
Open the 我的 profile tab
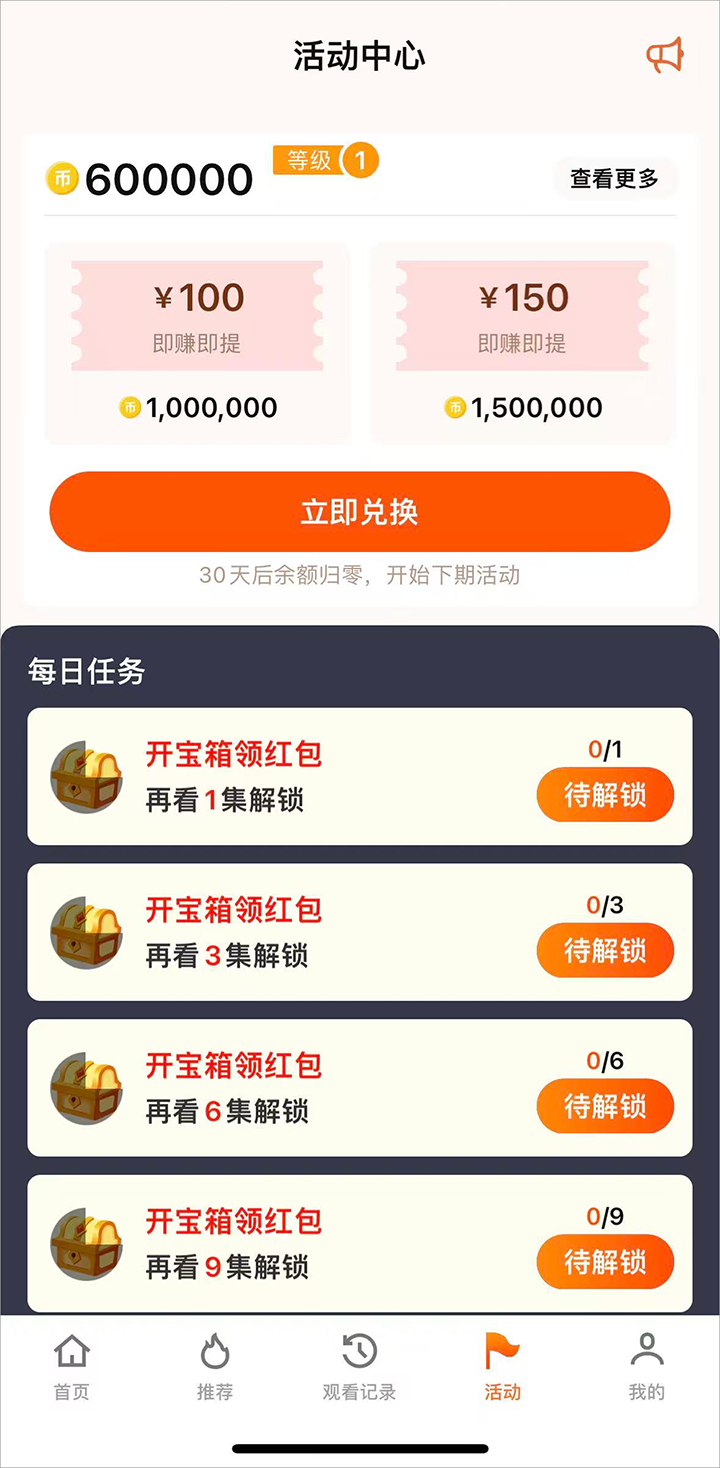pyautogui.click(x=646, y=1366)
